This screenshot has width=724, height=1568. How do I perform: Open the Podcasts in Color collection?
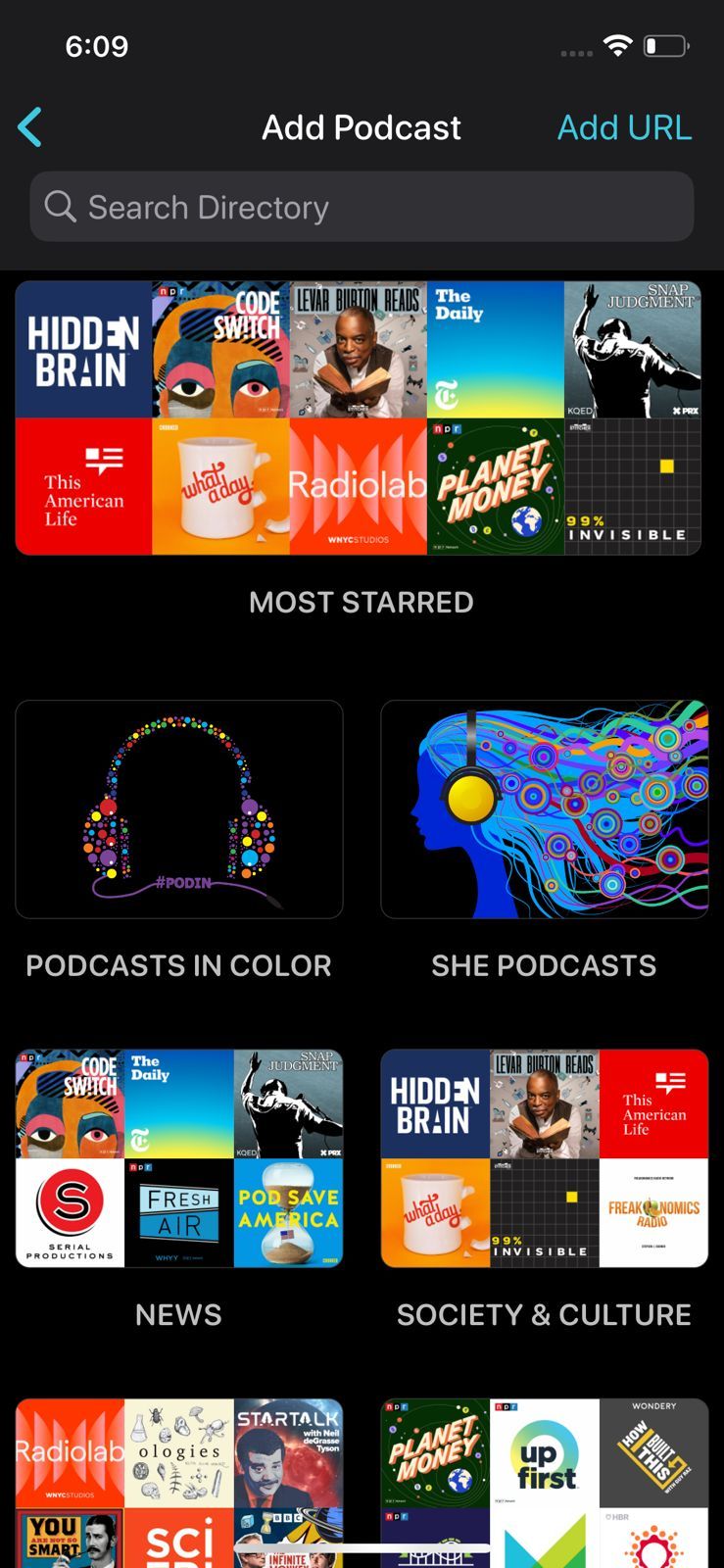coord(179,809)
